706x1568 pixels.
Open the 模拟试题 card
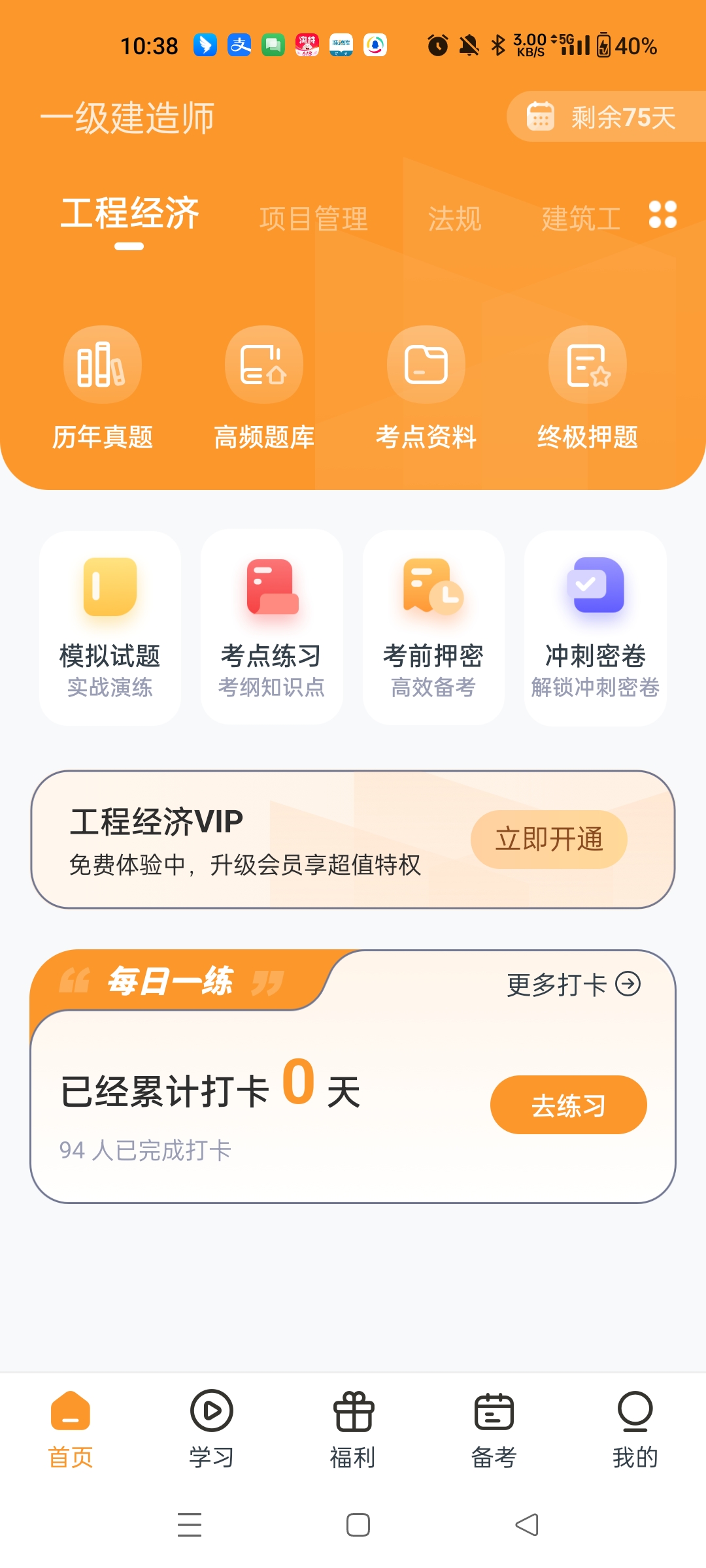tap(110, 627)
